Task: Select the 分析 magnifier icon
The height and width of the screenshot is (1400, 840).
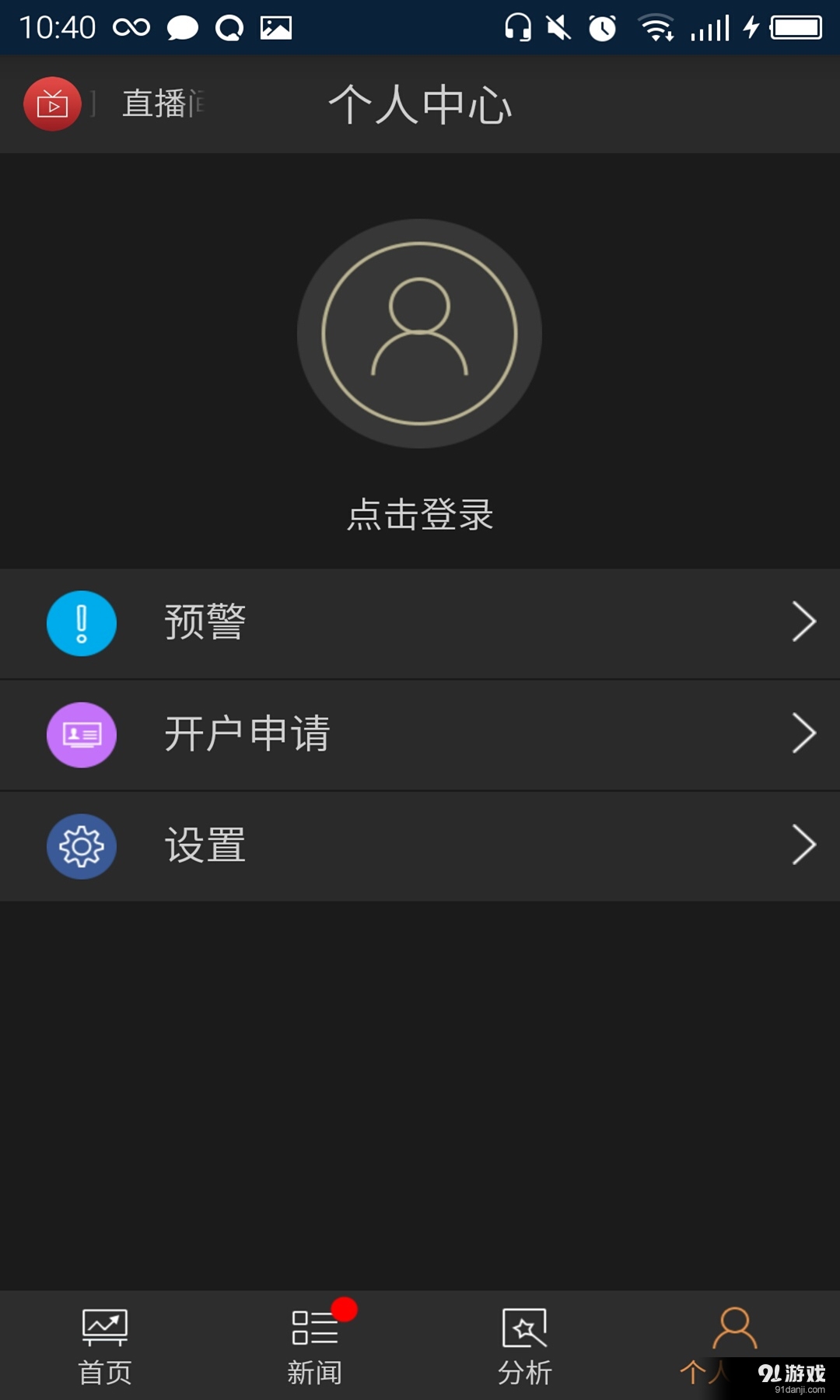Action: (524, 1328)
